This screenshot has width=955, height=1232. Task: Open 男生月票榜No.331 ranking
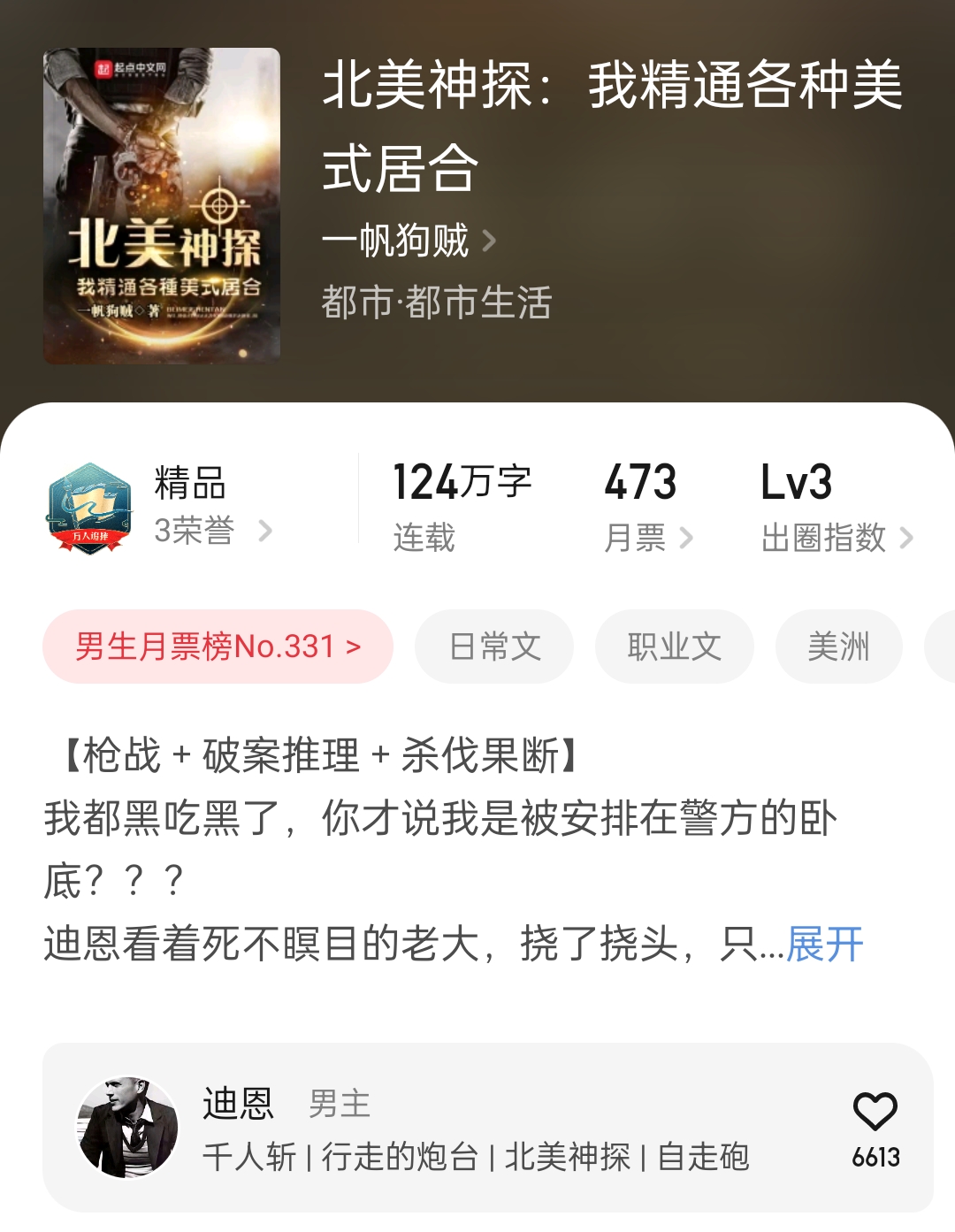218,647
